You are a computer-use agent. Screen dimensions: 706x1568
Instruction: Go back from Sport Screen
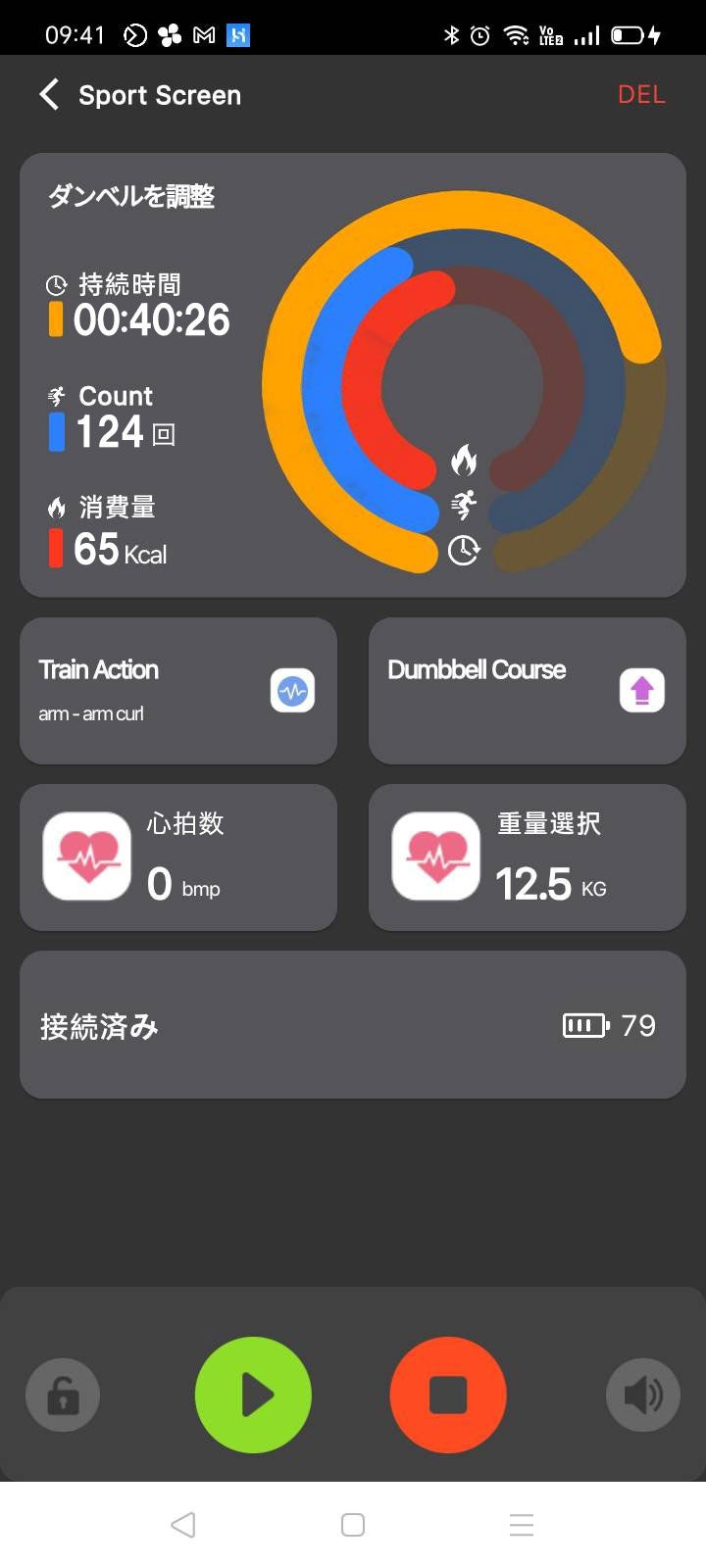click(x=49, y=95)
